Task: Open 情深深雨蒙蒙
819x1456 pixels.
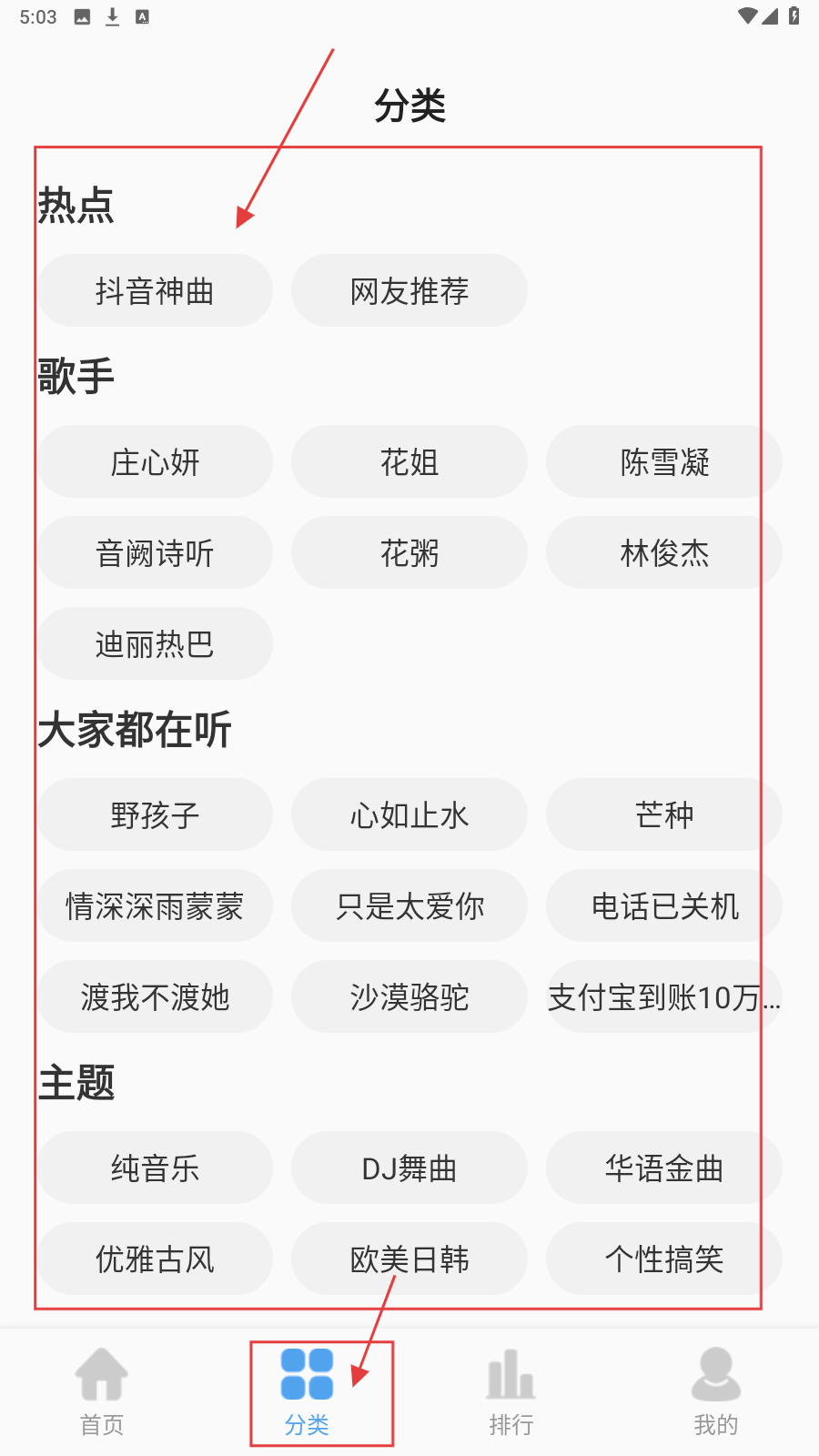Action: tap(155, 906)
